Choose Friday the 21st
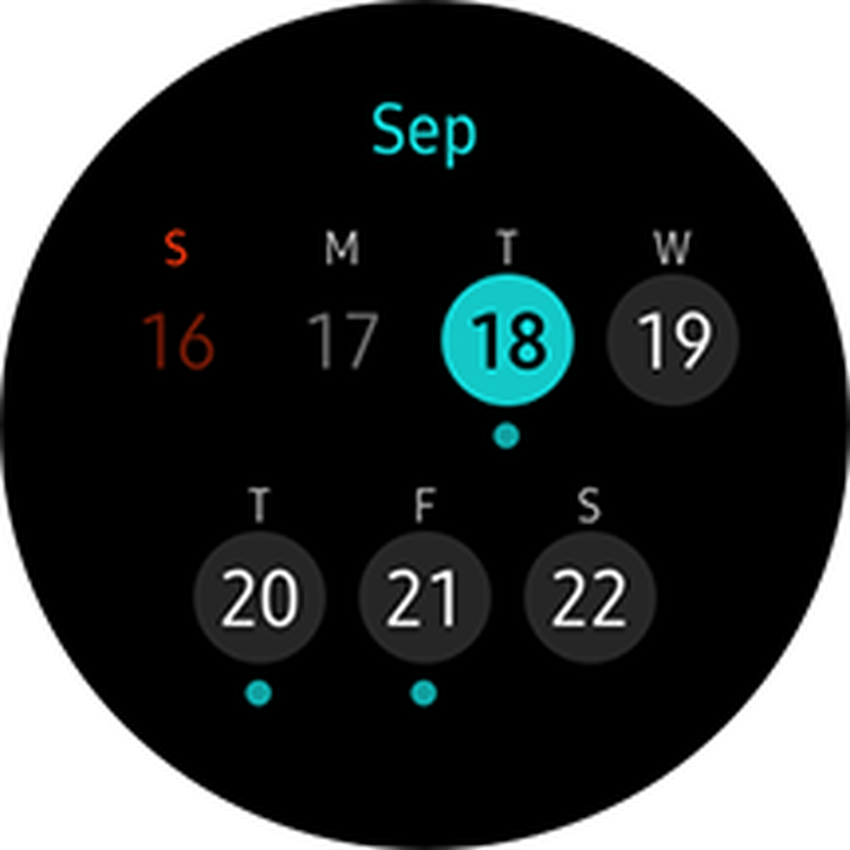 click(x=424, y=598)
